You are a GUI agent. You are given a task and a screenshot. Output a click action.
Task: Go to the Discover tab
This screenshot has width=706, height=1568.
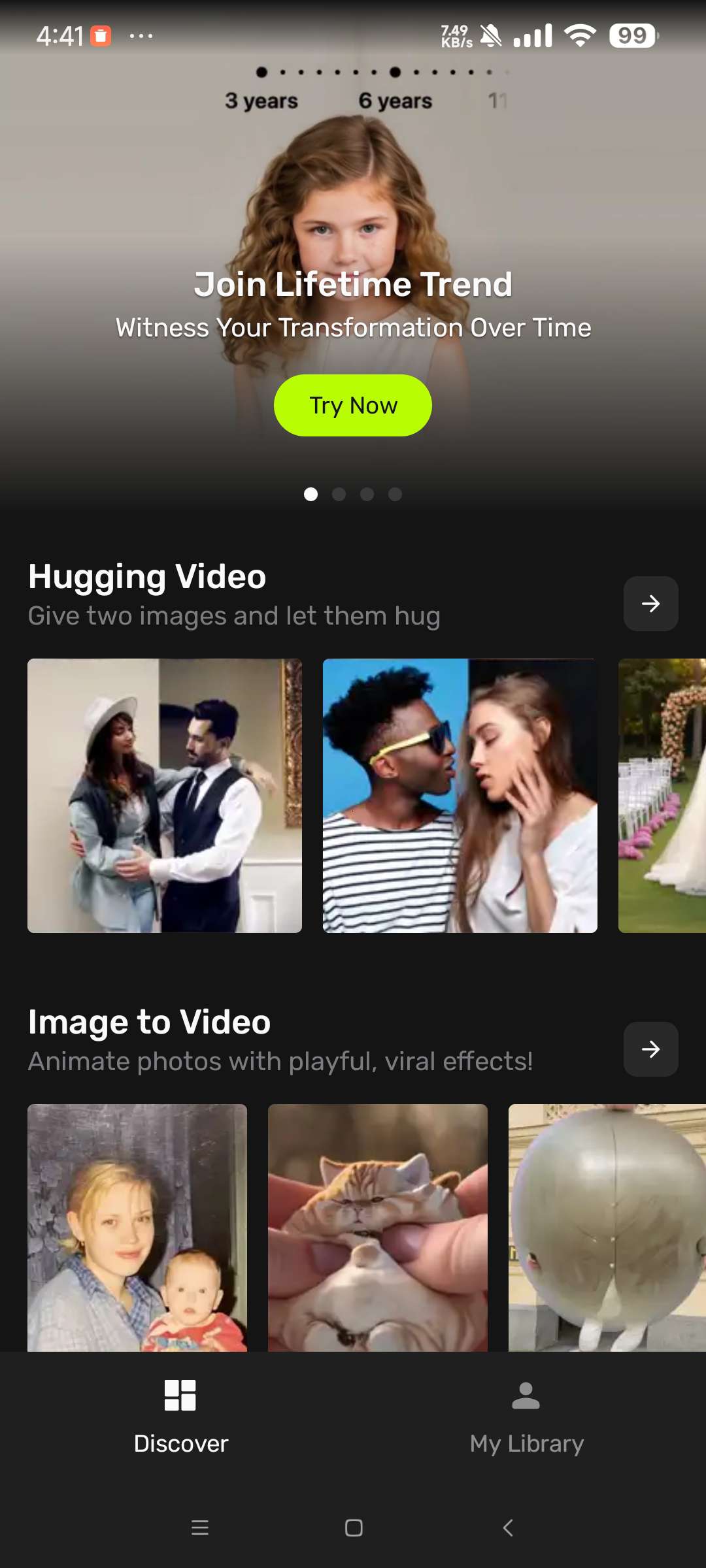tap(181, 1414)
